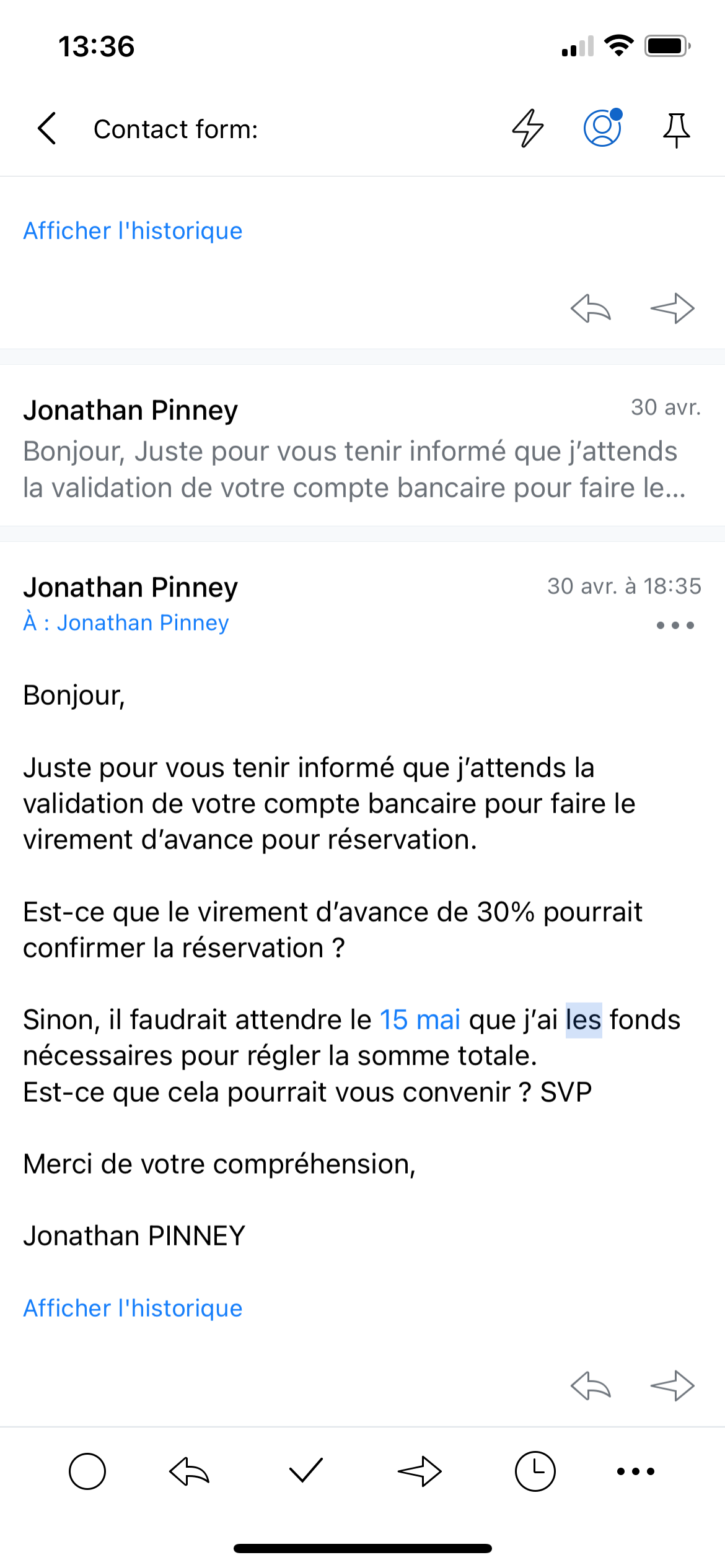Tap the Contact form: conversation title
This screenshot has height=1568, width=725.
pyautogui.click(x=175, y=129)
